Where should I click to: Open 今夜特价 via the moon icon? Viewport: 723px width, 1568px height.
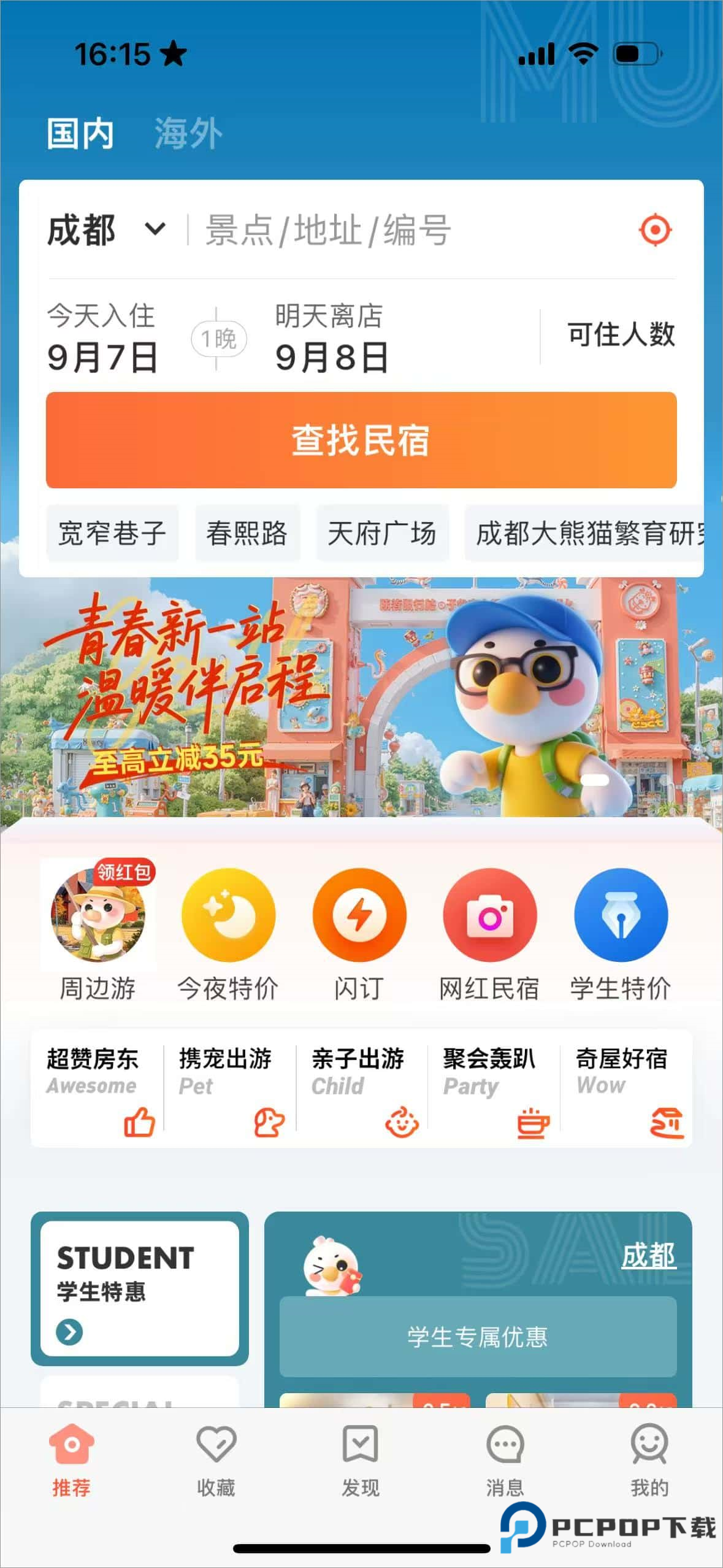click(x=228, y=916)
